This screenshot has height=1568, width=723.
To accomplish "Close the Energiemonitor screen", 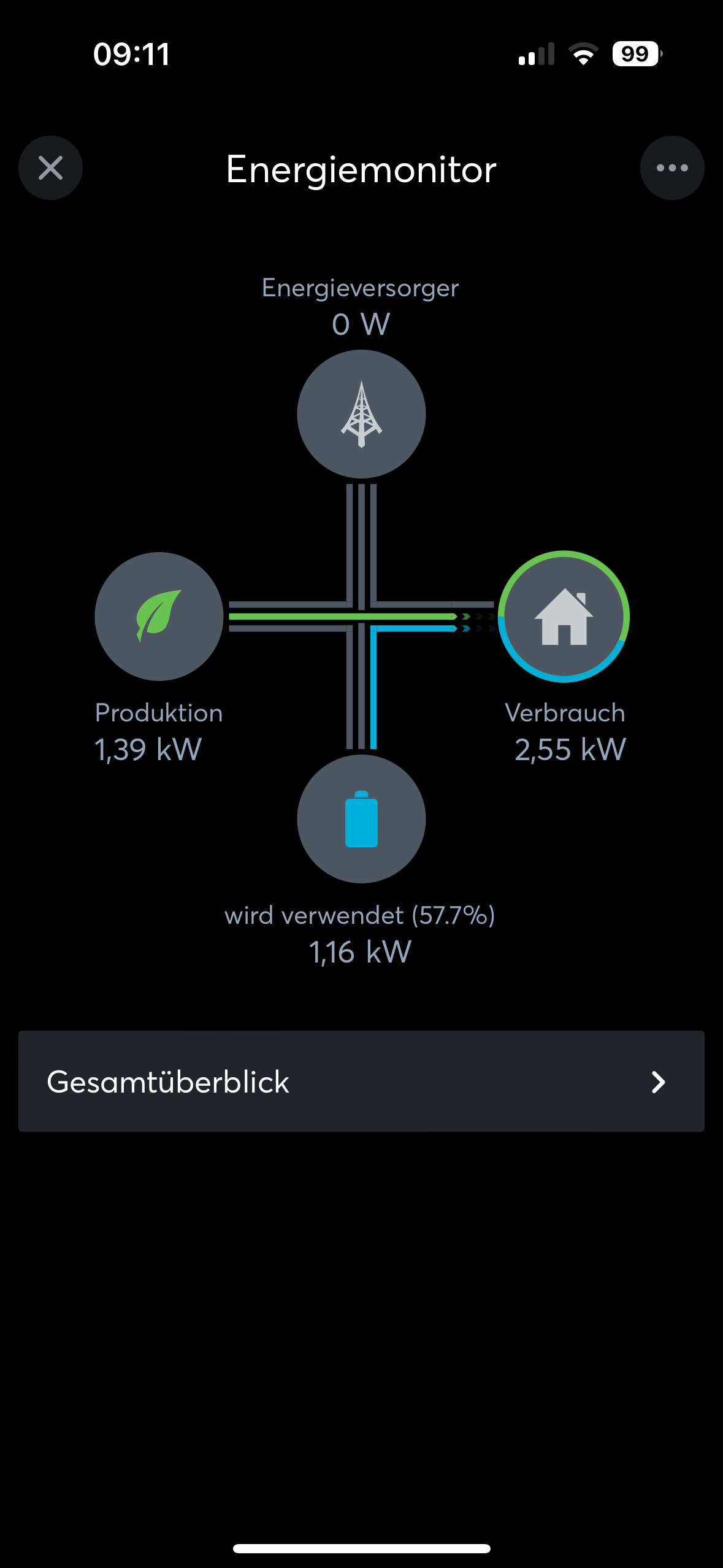I will 50,168.
